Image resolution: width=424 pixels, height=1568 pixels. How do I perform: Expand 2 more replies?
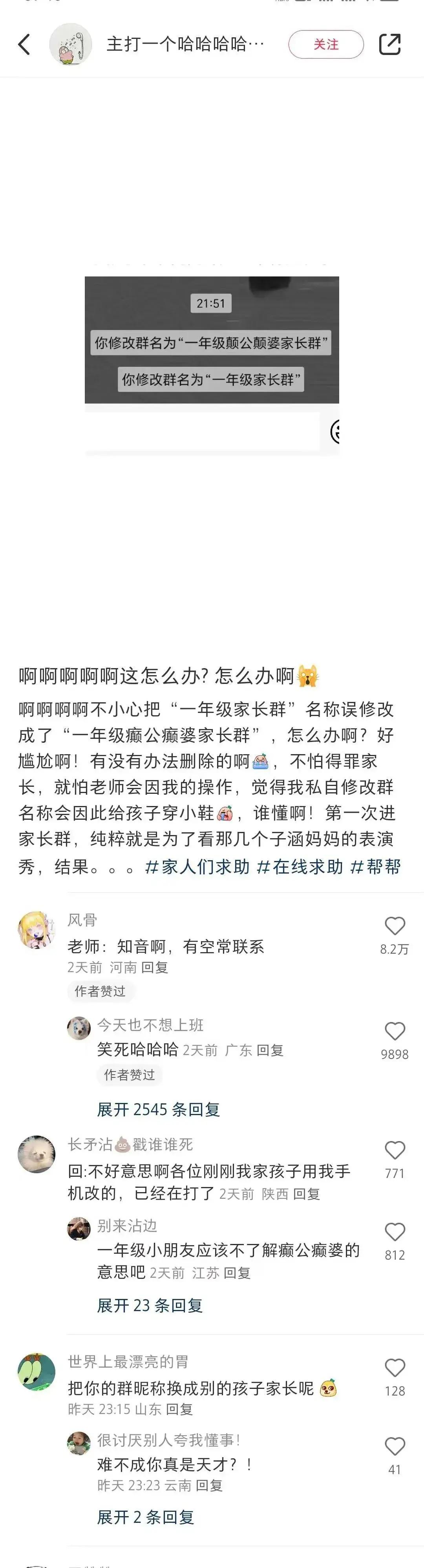(145, 1517)
